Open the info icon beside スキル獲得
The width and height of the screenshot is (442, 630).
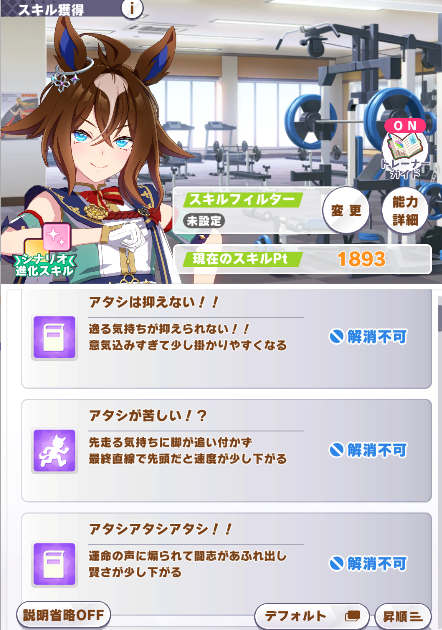tap(132, 8)
